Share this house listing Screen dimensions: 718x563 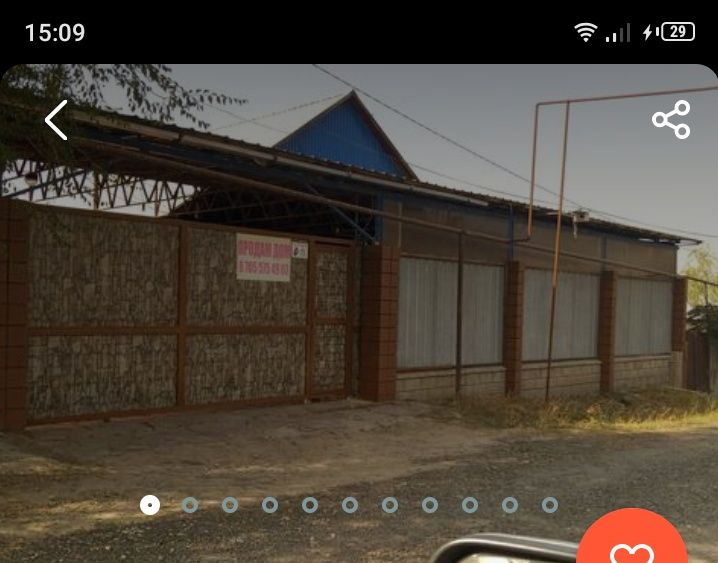tap(671, 120)
